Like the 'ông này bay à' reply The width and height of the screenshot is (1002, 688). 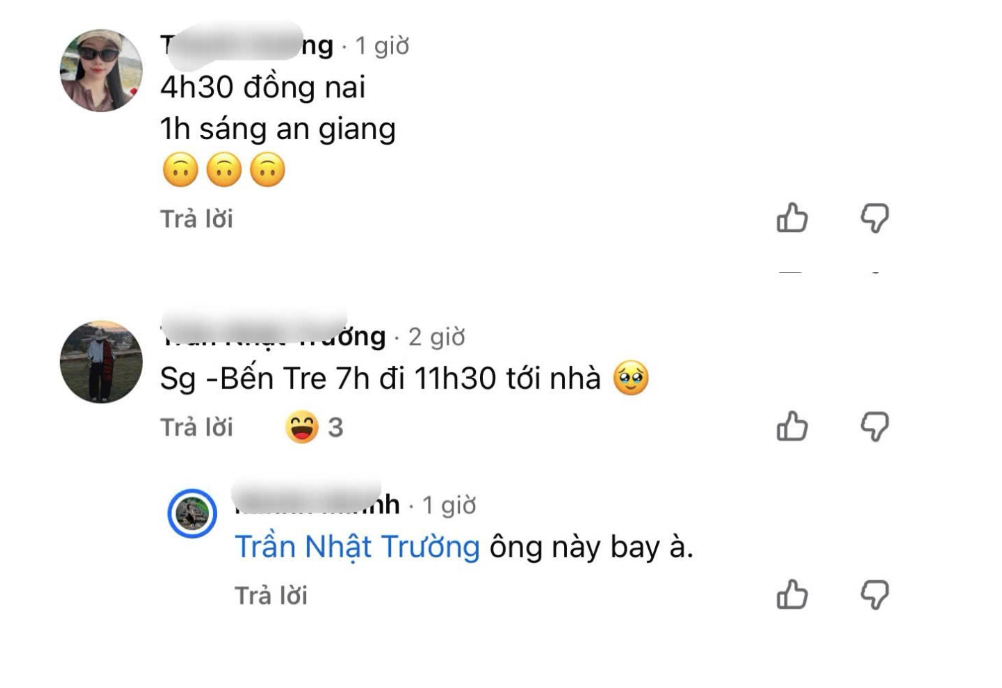(792, 595)
